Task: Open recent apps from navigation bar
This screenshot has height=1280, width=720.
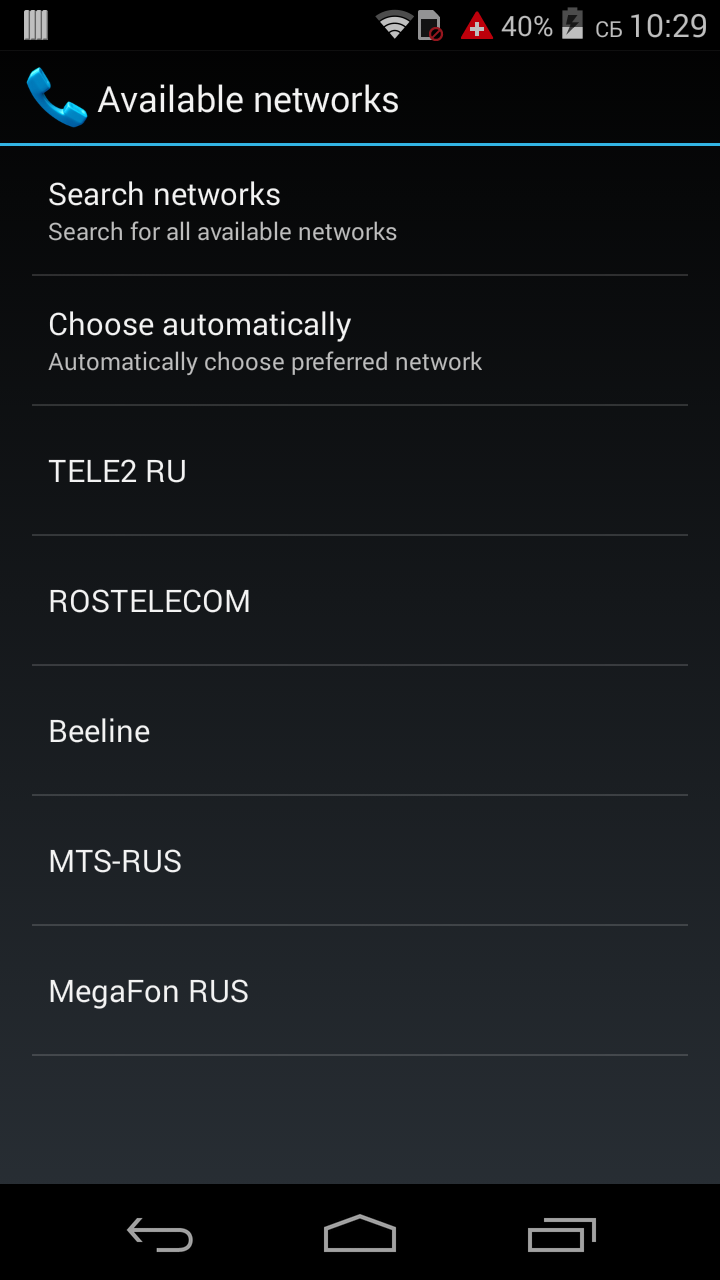Action: [x=562, y=1235]
